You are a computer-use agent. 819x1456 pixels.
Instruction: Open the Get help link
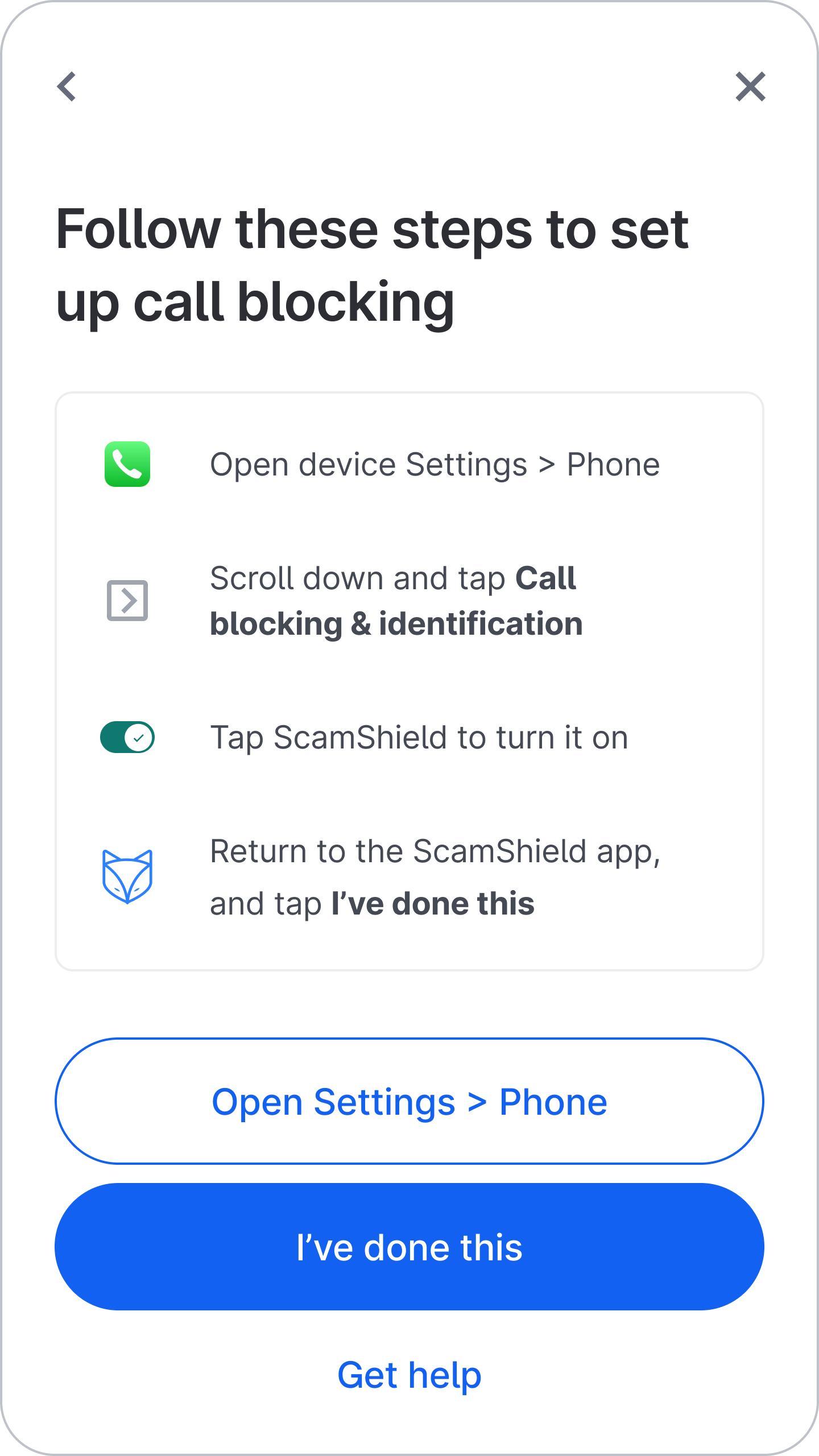[x=409, y=1375]
